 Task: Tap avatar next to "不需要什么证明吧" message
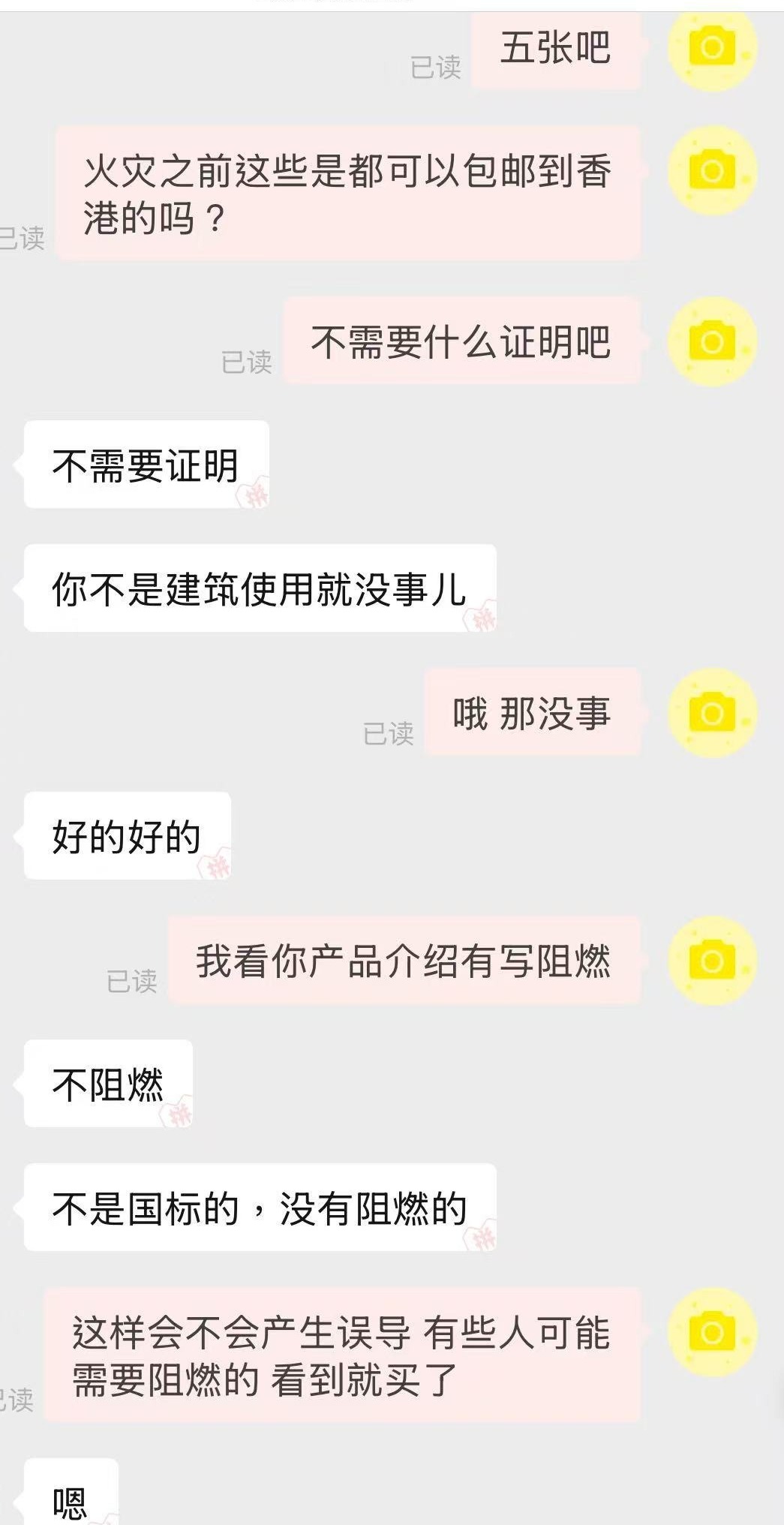point(711,342)
